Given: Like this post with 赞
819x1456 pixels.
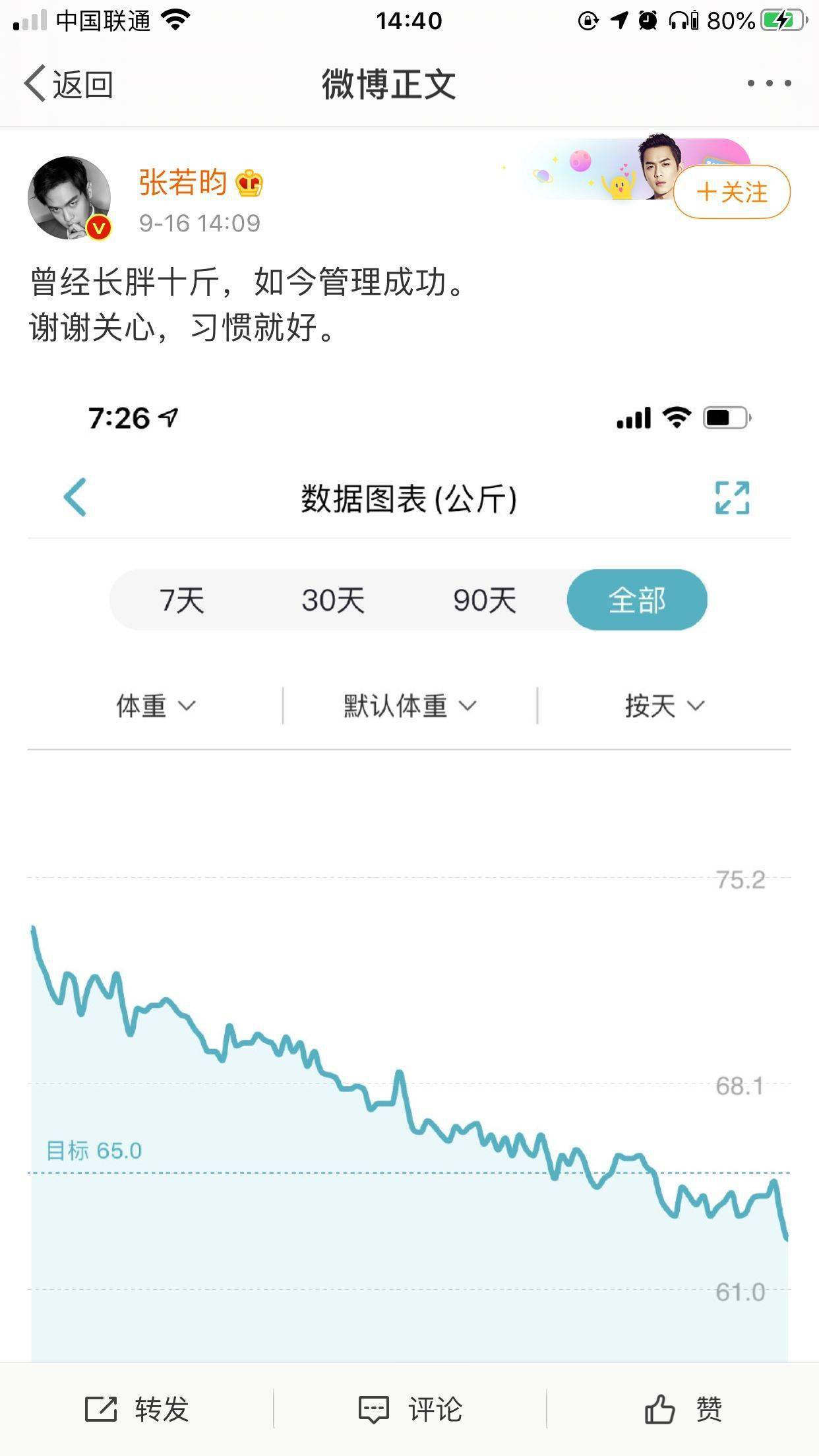Looking at the screenshot, I should [683, 1409].
